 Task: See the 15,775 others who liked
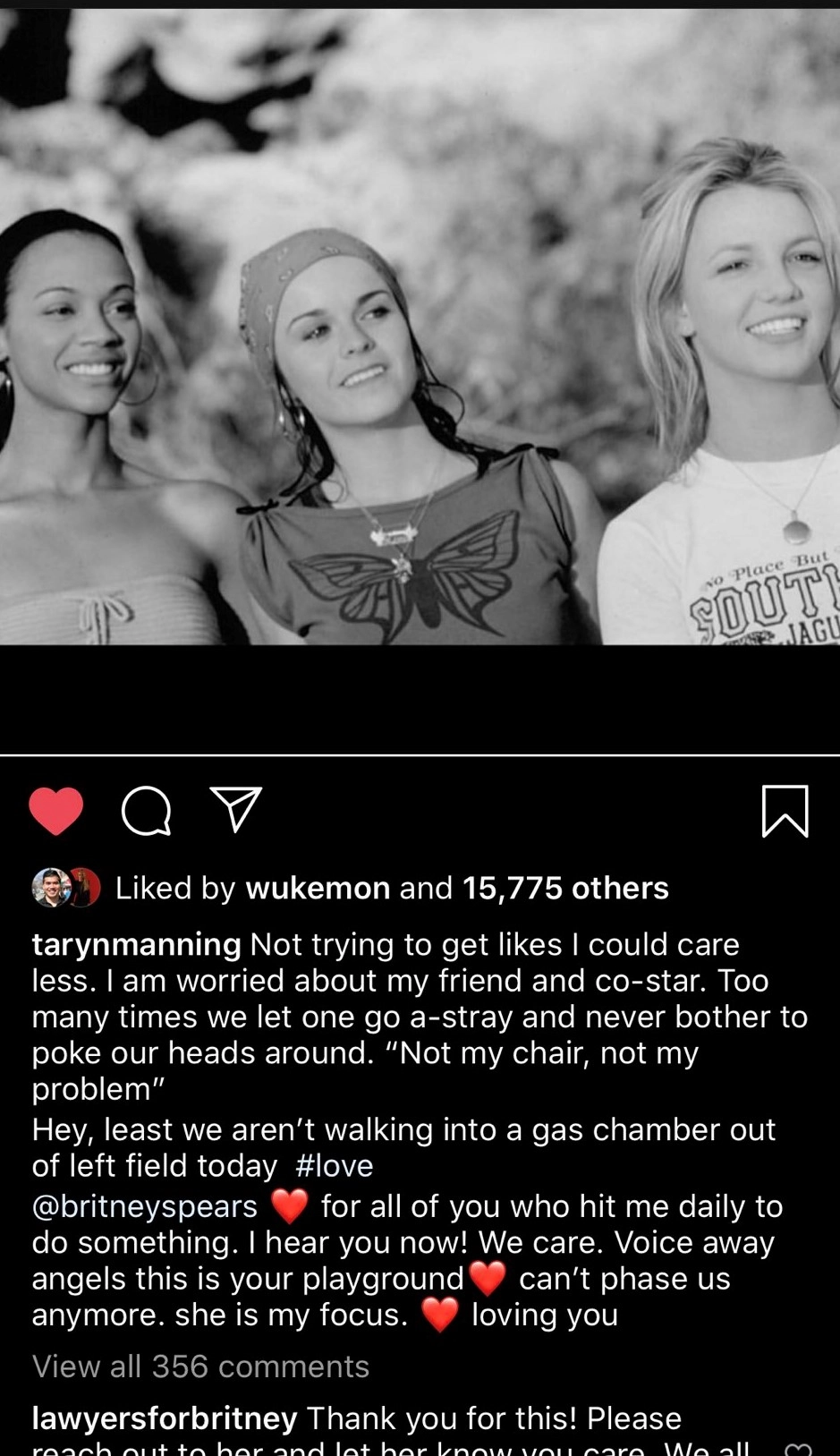(x=565, y=888)
